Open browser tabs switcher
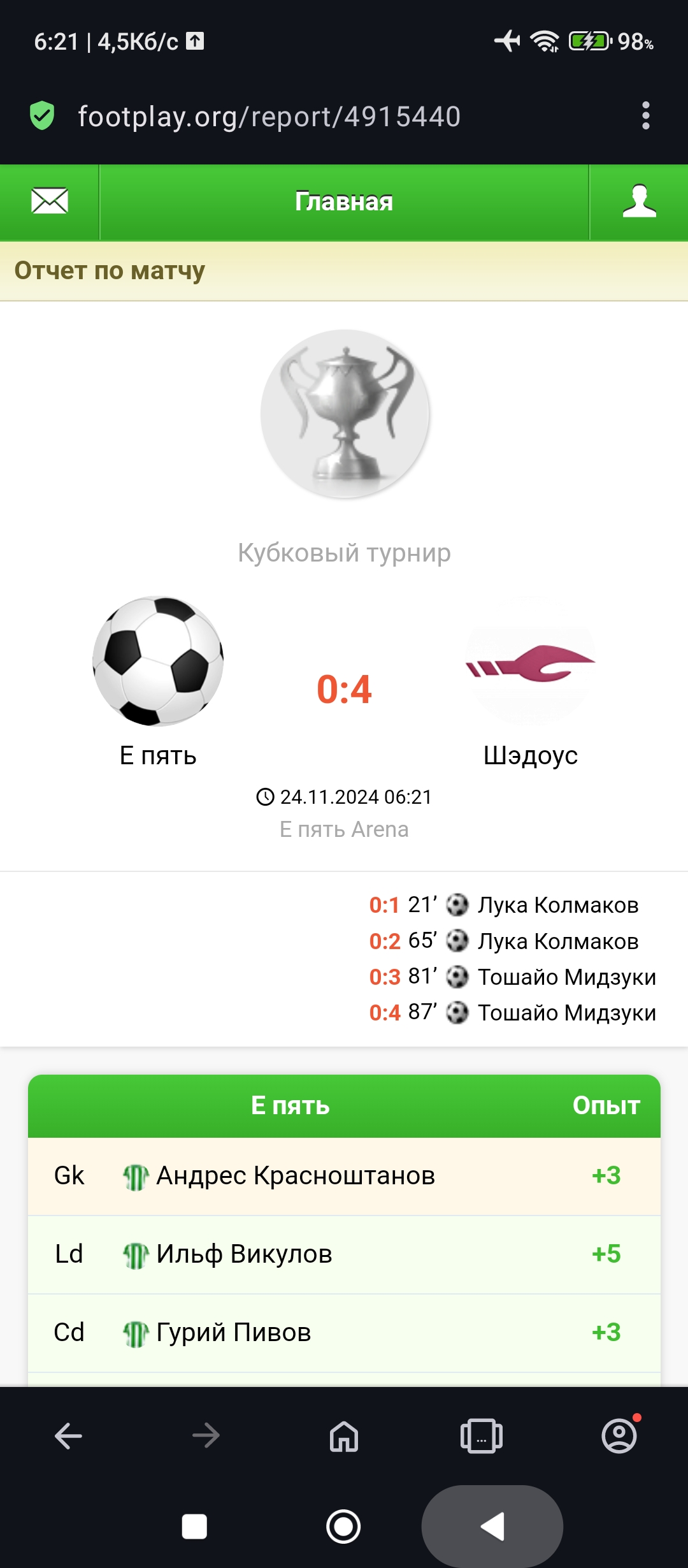 point(482,1436)
